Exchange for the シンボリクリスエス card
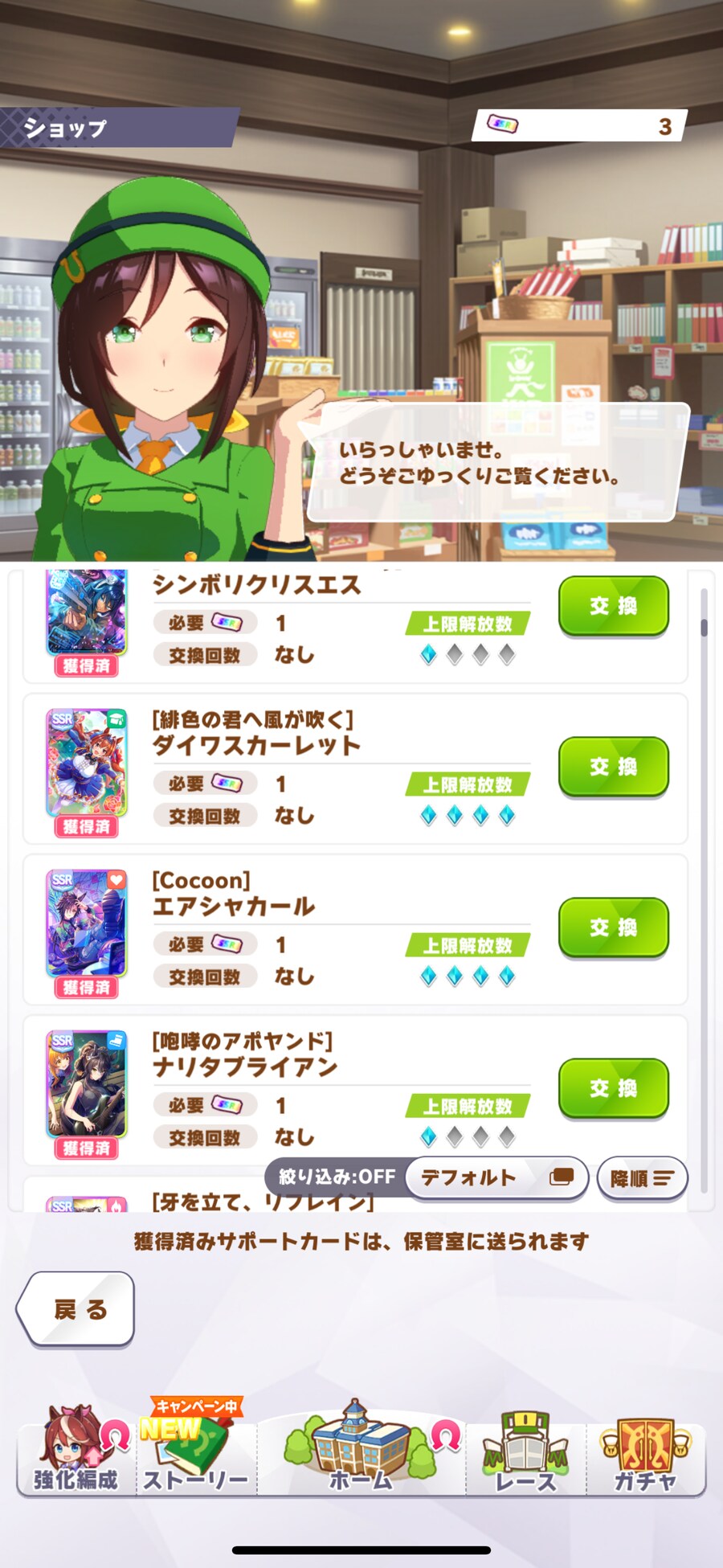Screen dimensions: 723x1568 (613, 606)
